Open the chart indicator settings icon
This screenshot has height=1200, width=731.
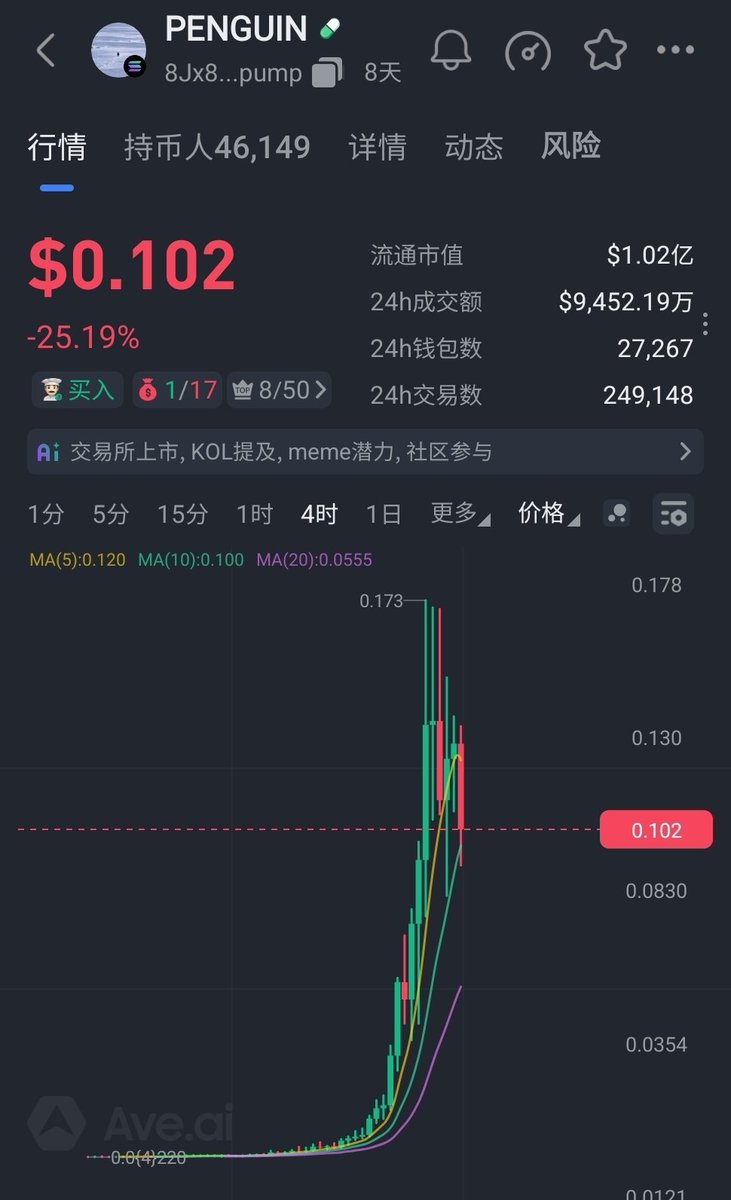(x=673, y=514)
